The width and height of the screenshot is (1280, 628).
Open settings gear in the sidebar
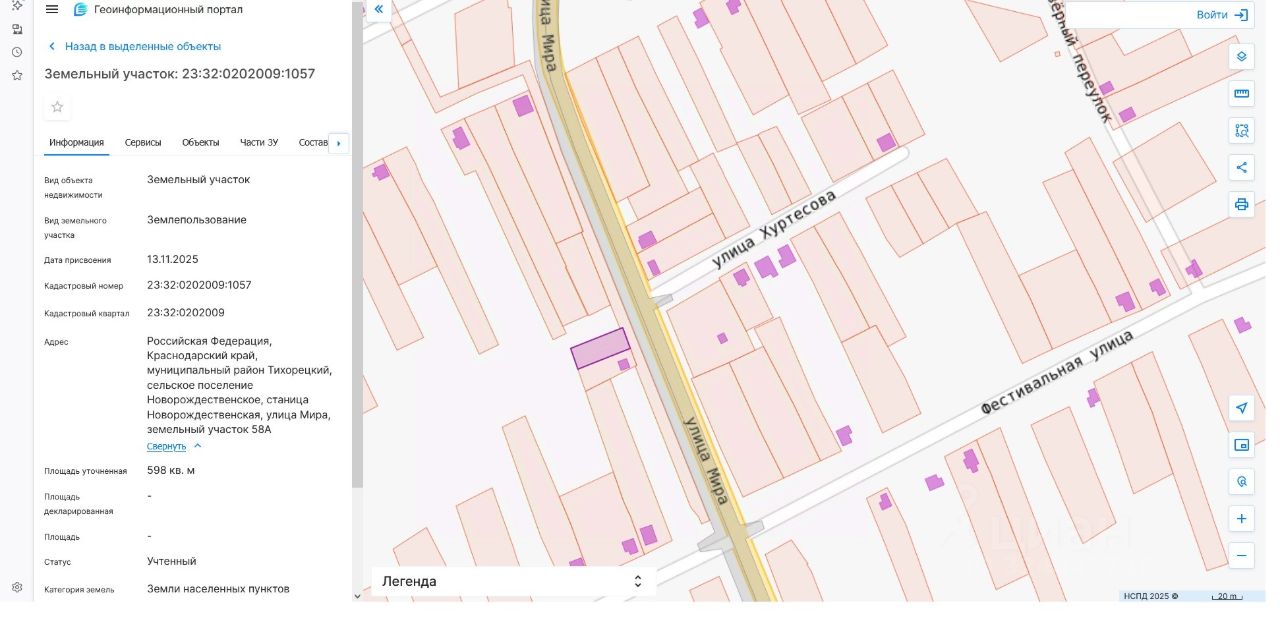17,587
